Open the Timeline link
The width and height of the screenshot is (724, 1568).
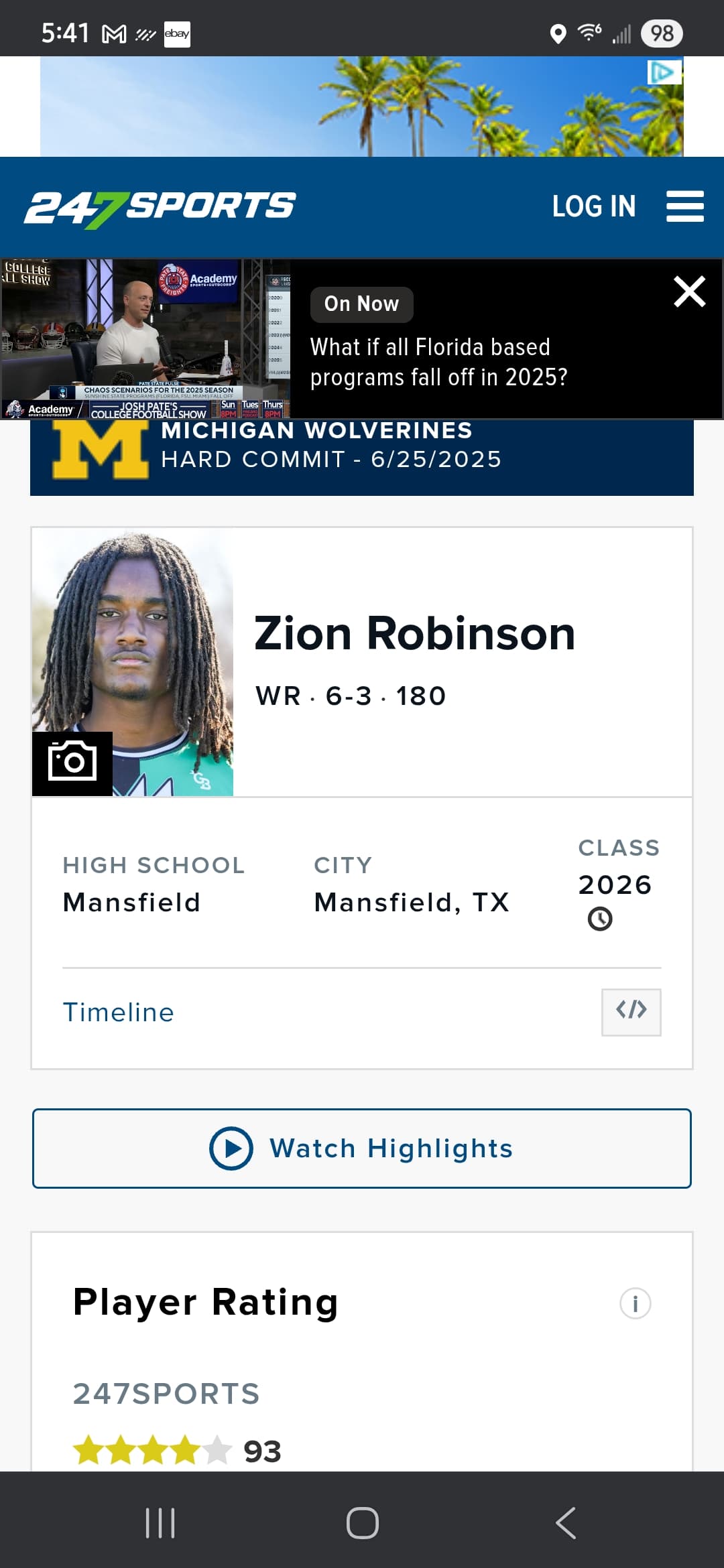(119, 1012)
